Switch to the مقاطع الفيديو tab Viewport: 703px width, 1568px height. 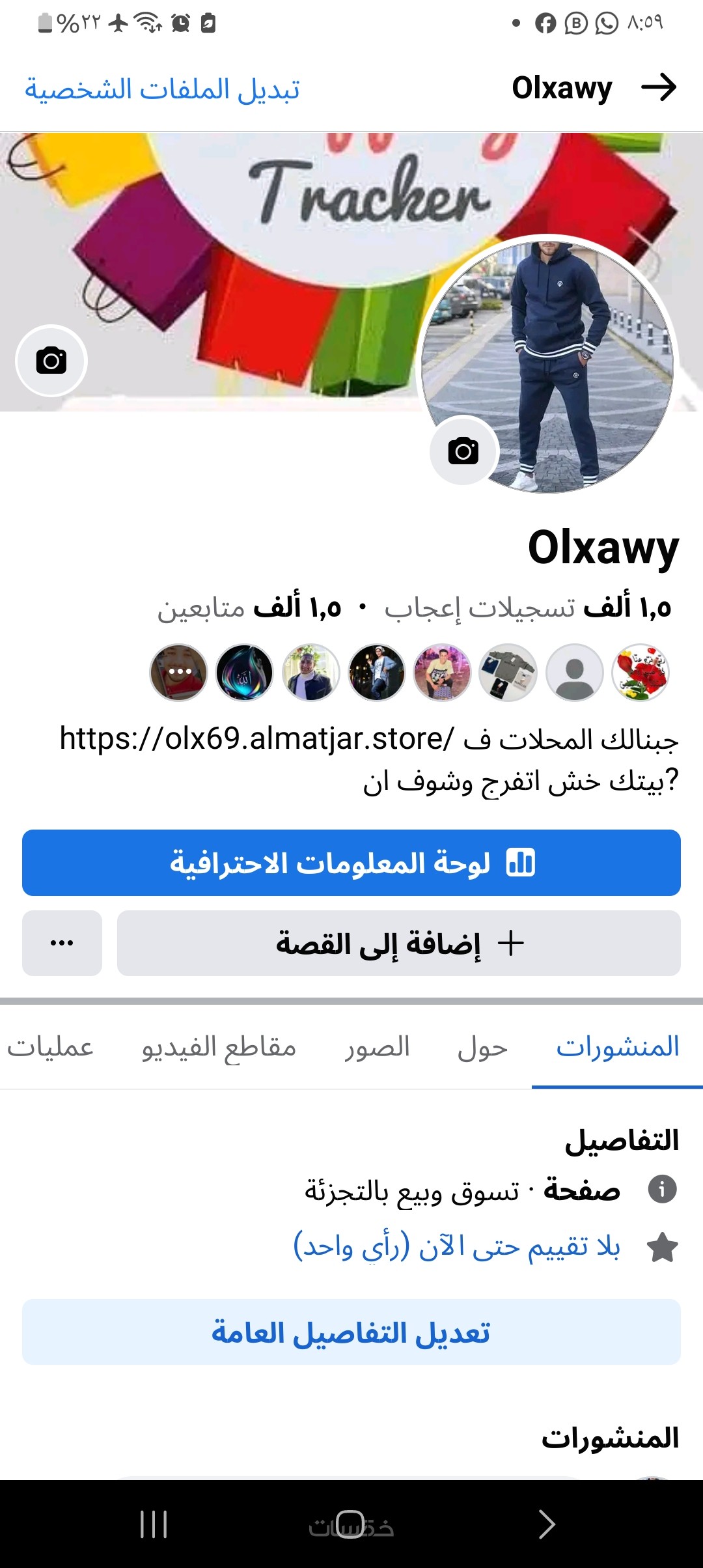[x=219, y=1048]
